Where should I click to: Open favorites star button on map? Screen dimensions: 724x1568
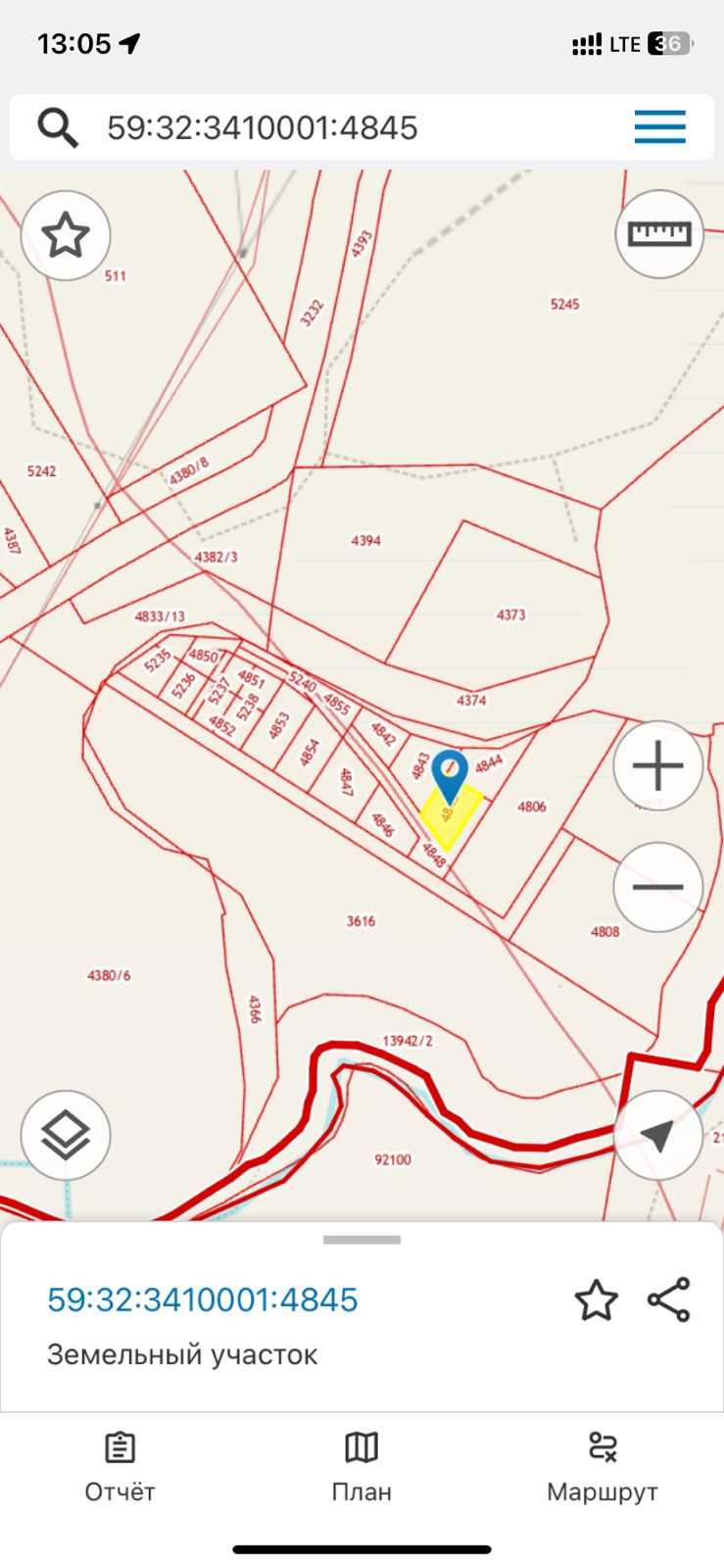pyautogui.click(x=66, y=235)
